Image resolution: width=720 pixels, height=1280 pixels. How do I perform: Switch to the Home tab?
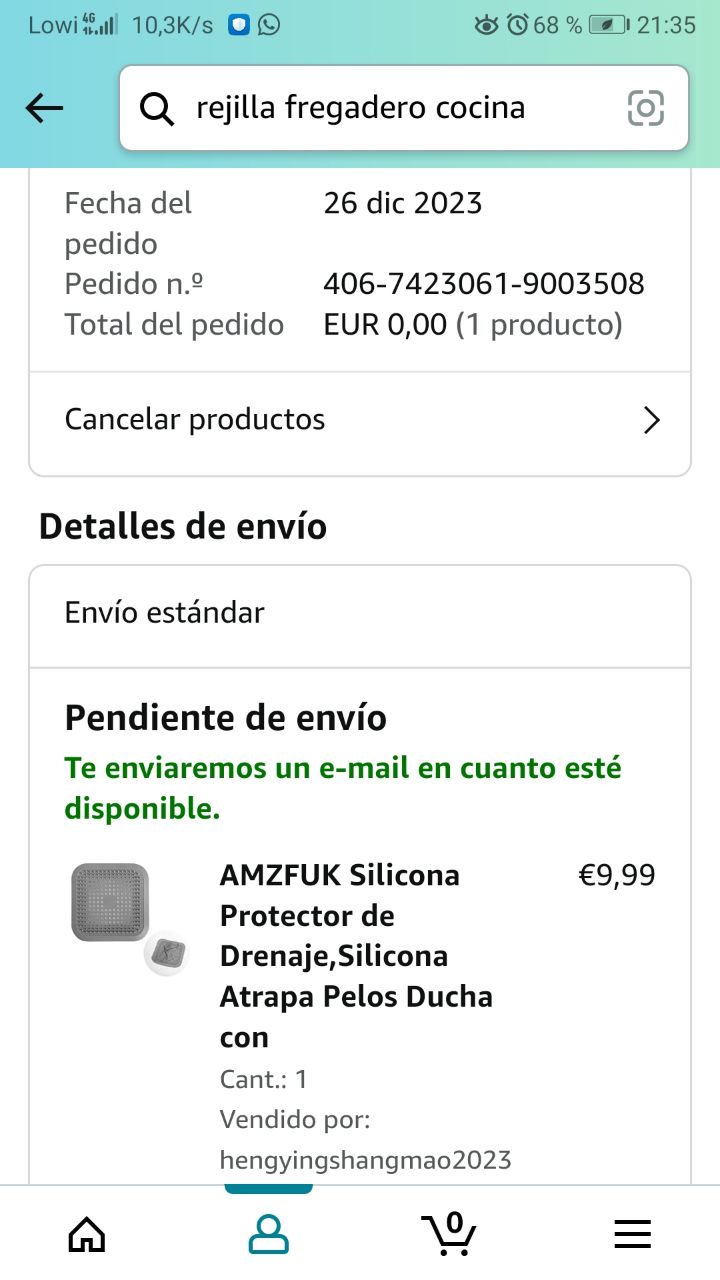coord(87,1234)
